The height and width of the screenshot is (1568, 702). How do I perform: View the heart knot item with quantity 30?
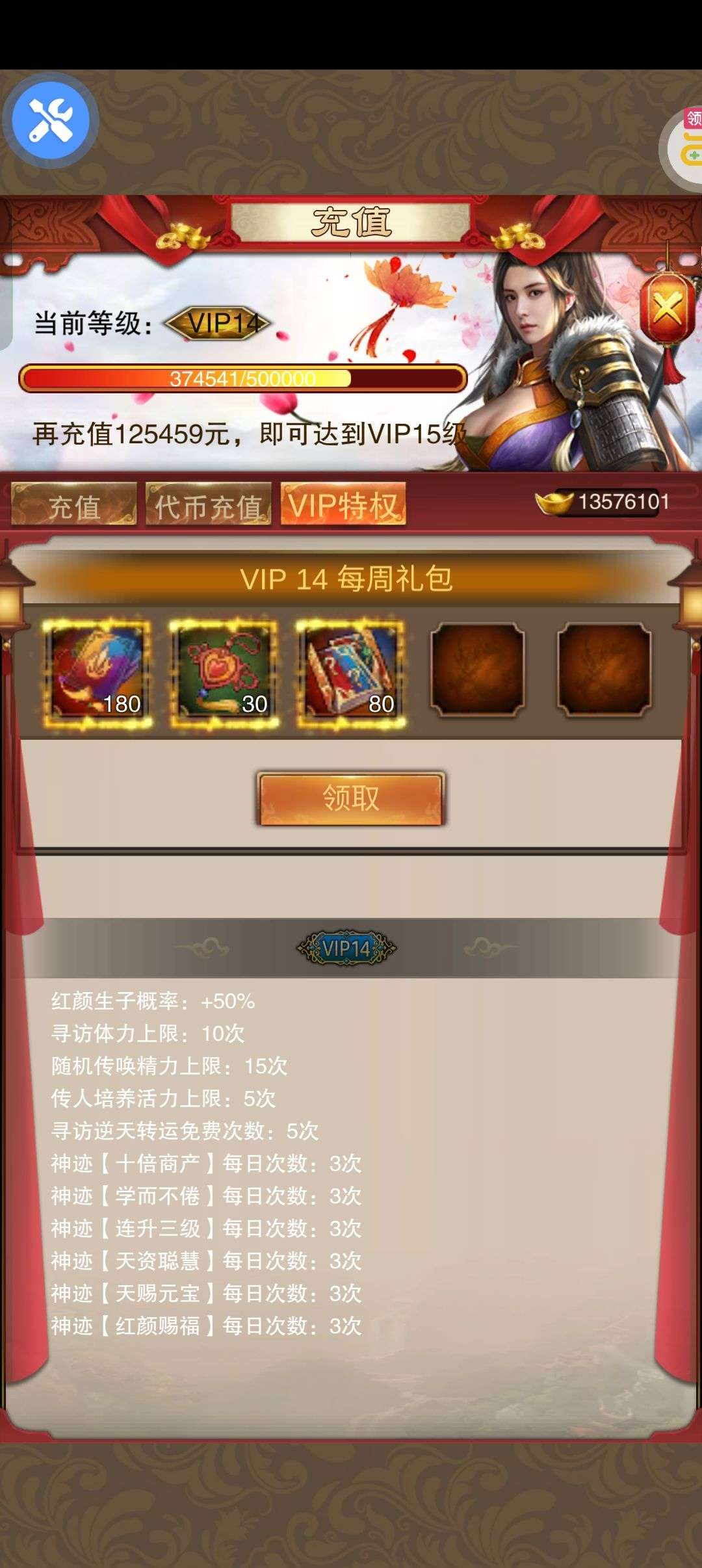[x=224, y=673]
